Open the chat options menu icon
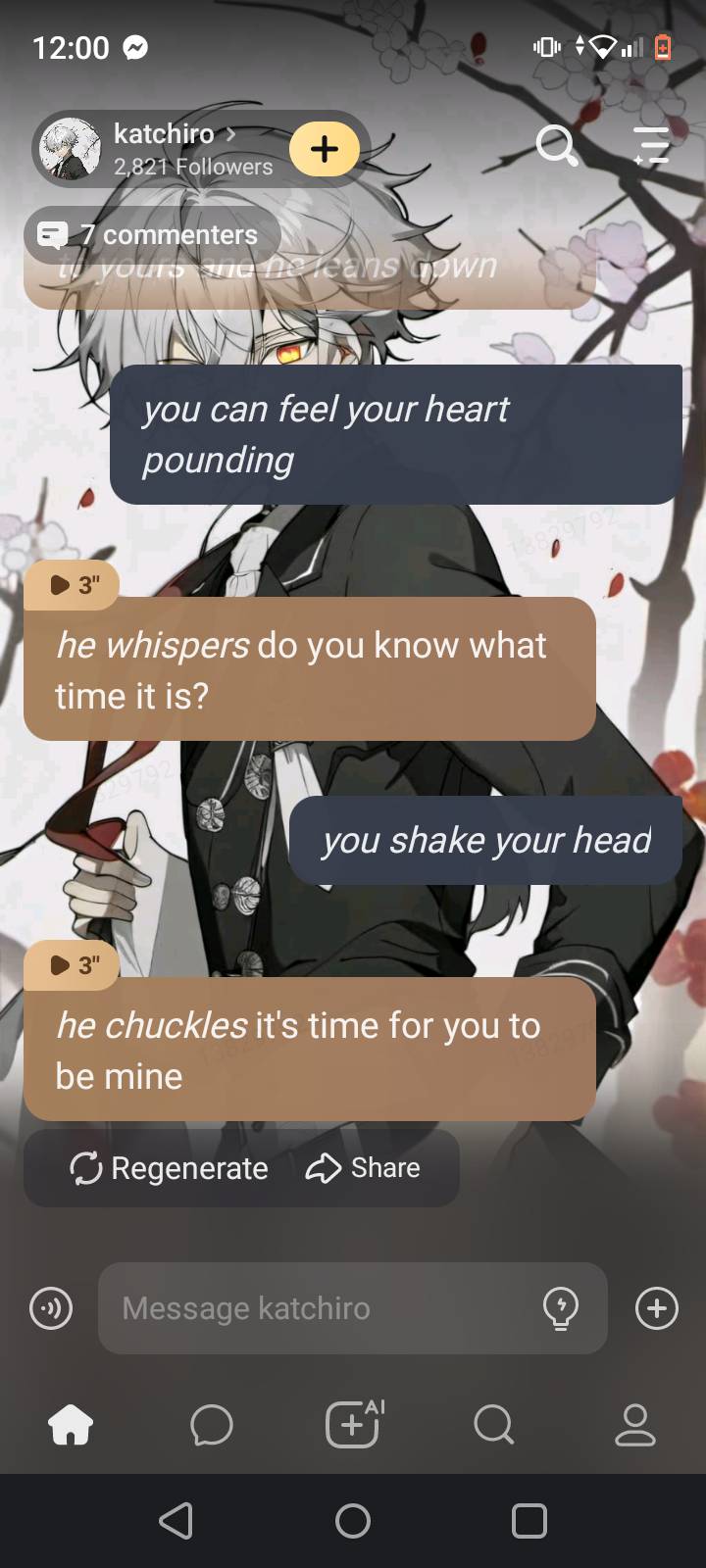This screenshot has height=1568, width=706. pyautogui.click(x=650, y=145)
